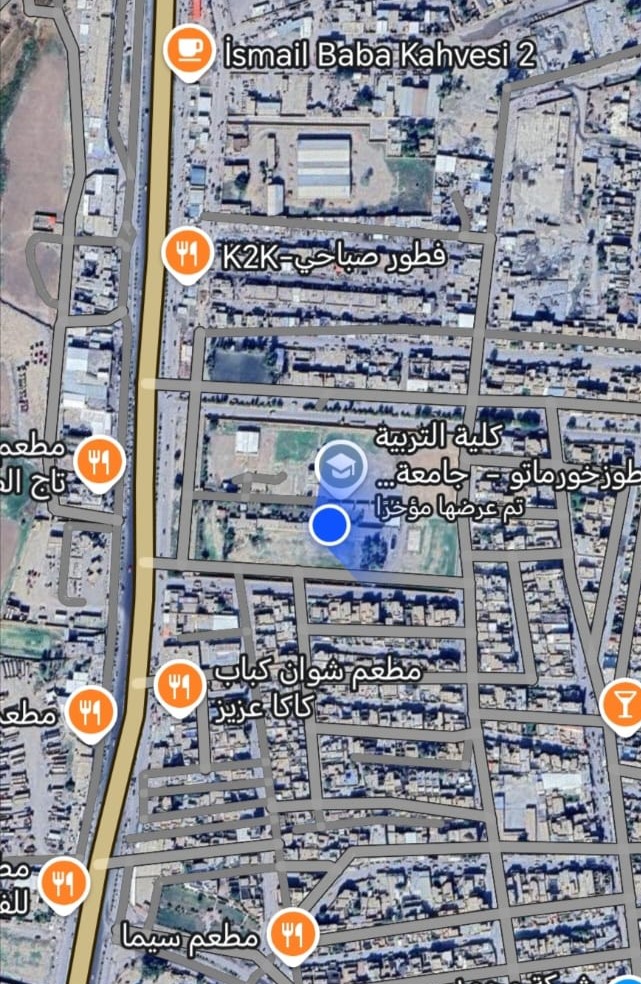Tap the blue current location dot

[x=329, y=524]
